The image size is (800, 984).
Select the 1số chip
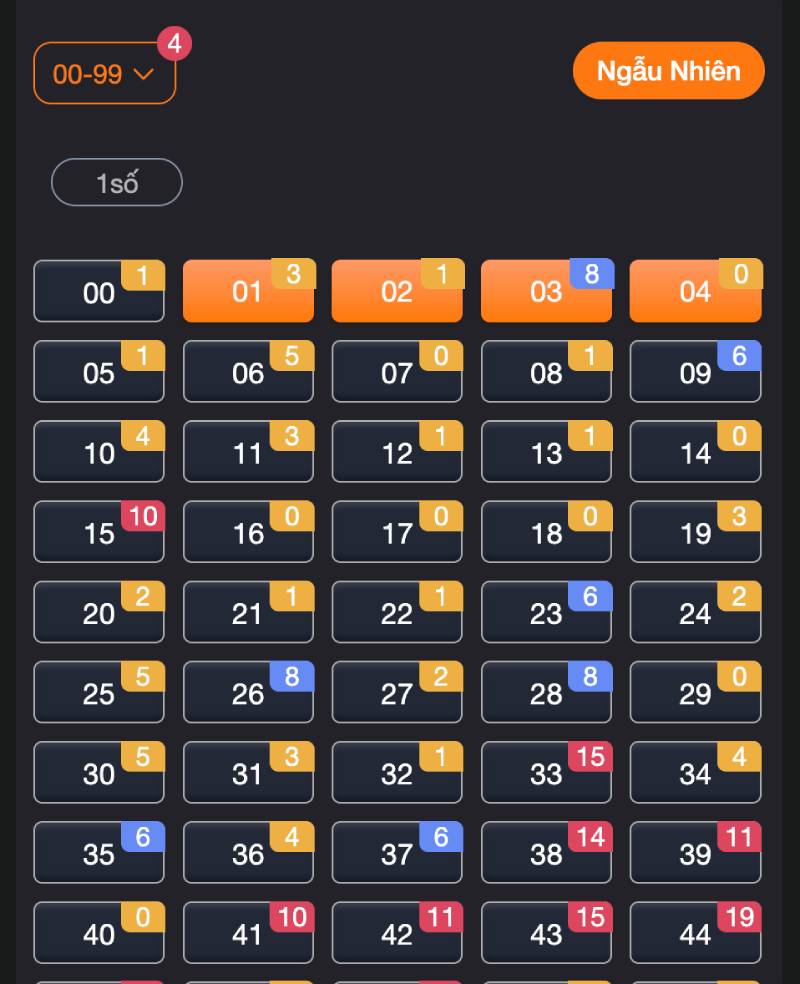[117, 183]
